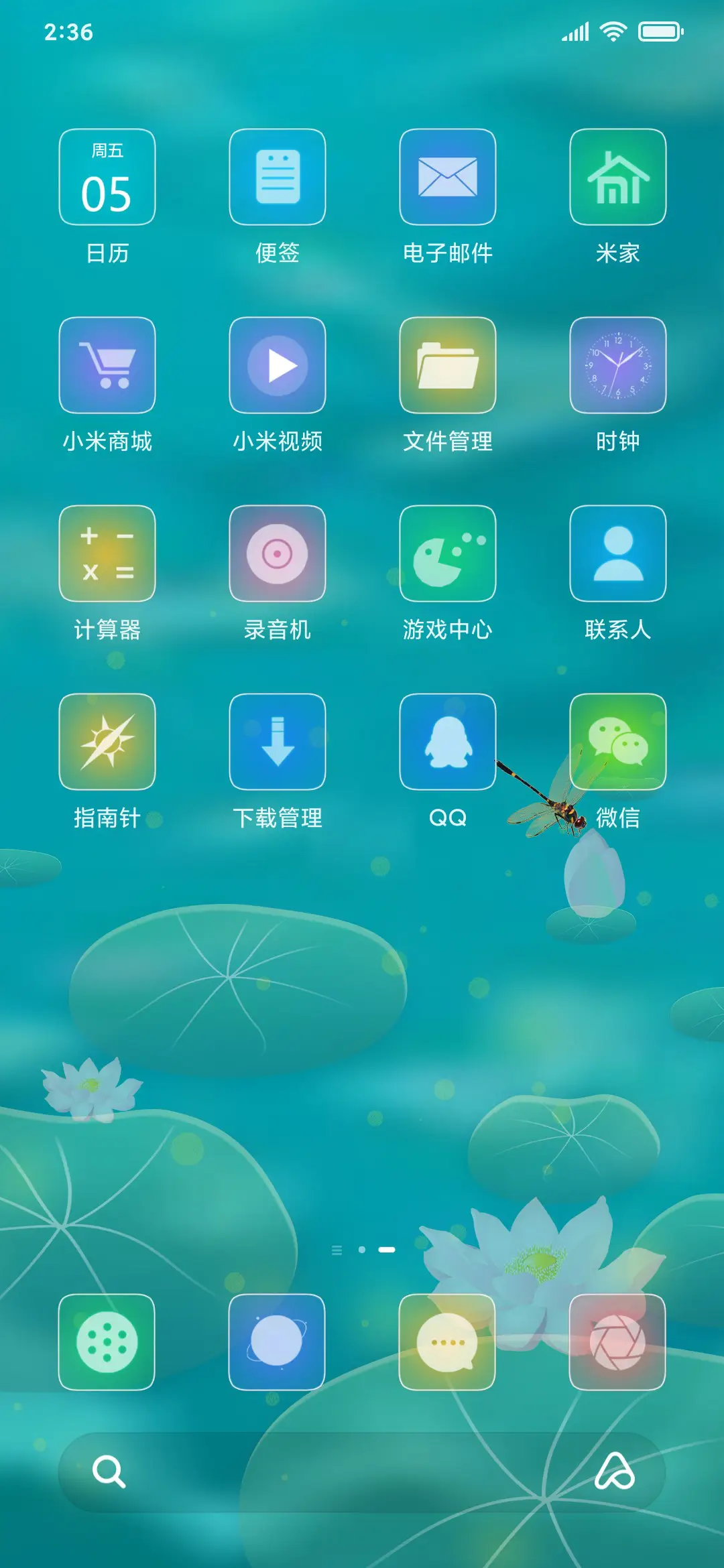
Task: Open the 日历 Calendar showing 周五 05
Action: point(107,178)
